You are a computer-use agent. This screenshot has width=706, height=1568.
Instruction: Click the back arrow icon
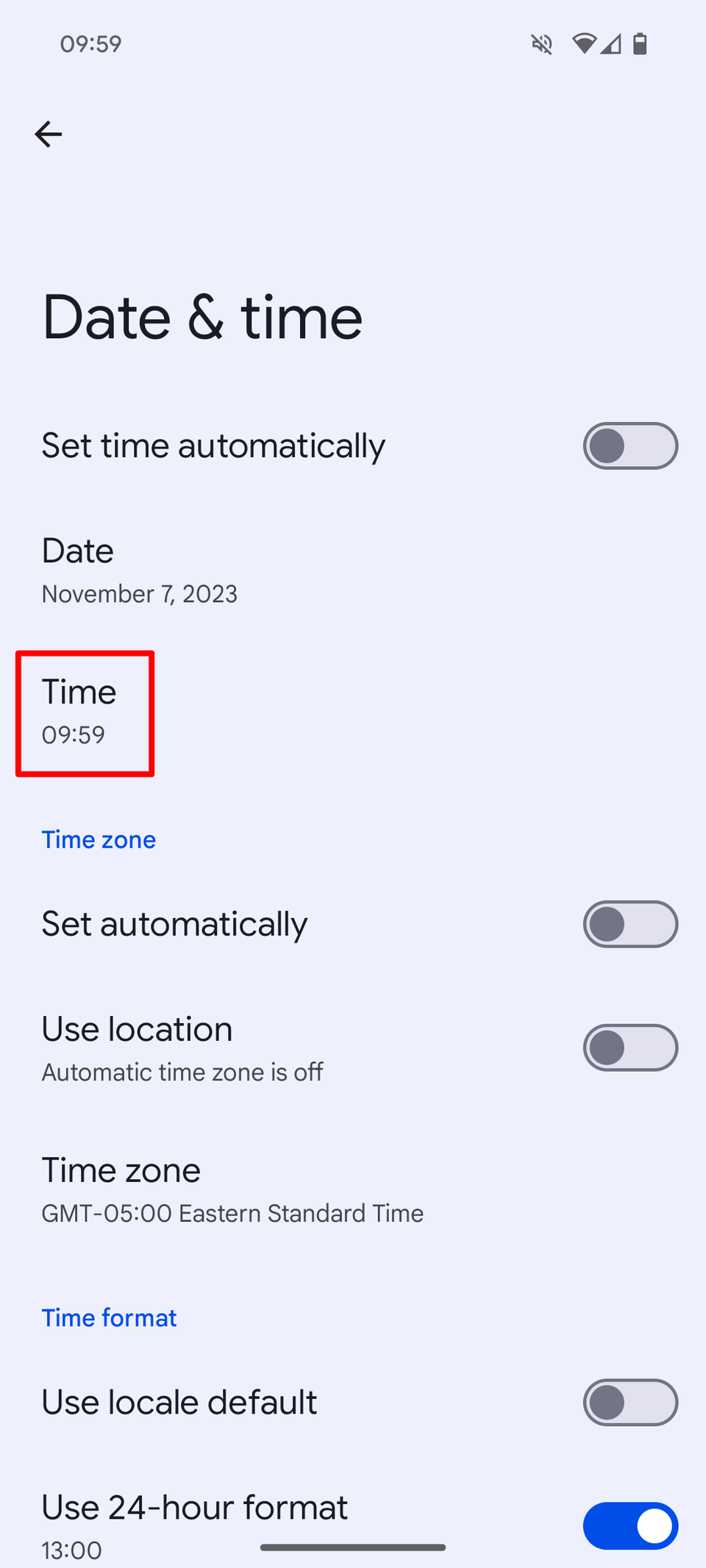coord(49,134)
